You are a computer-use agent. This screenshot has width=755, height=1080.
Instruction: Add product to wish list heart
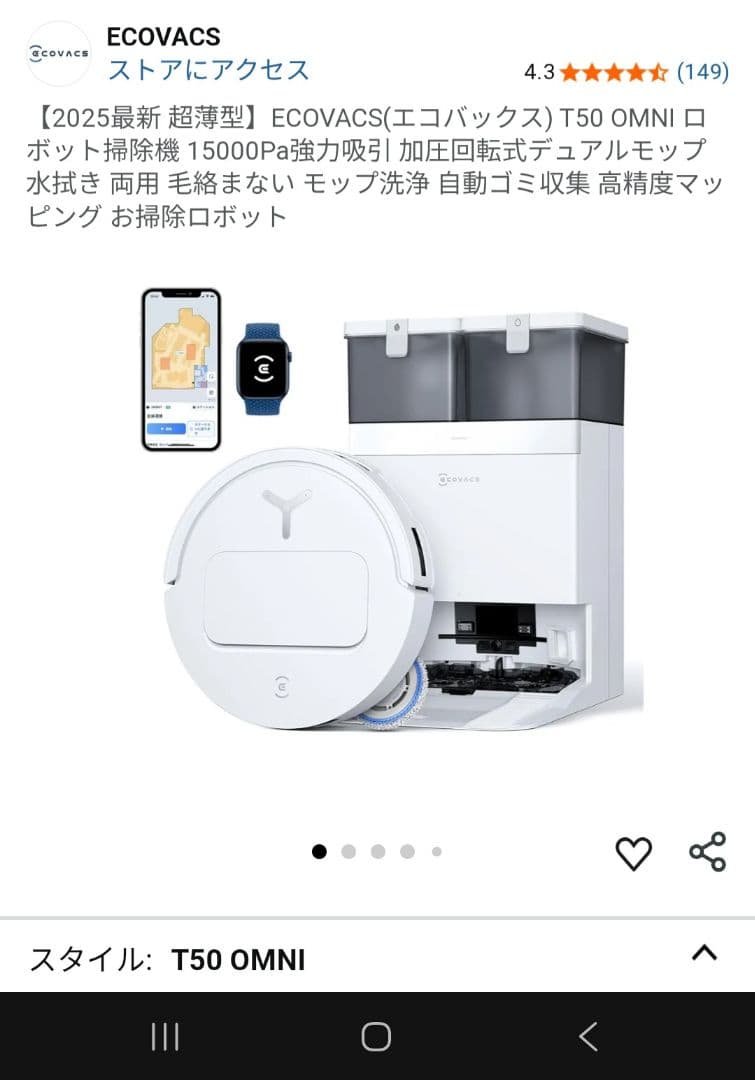click(x=633, y=853)
